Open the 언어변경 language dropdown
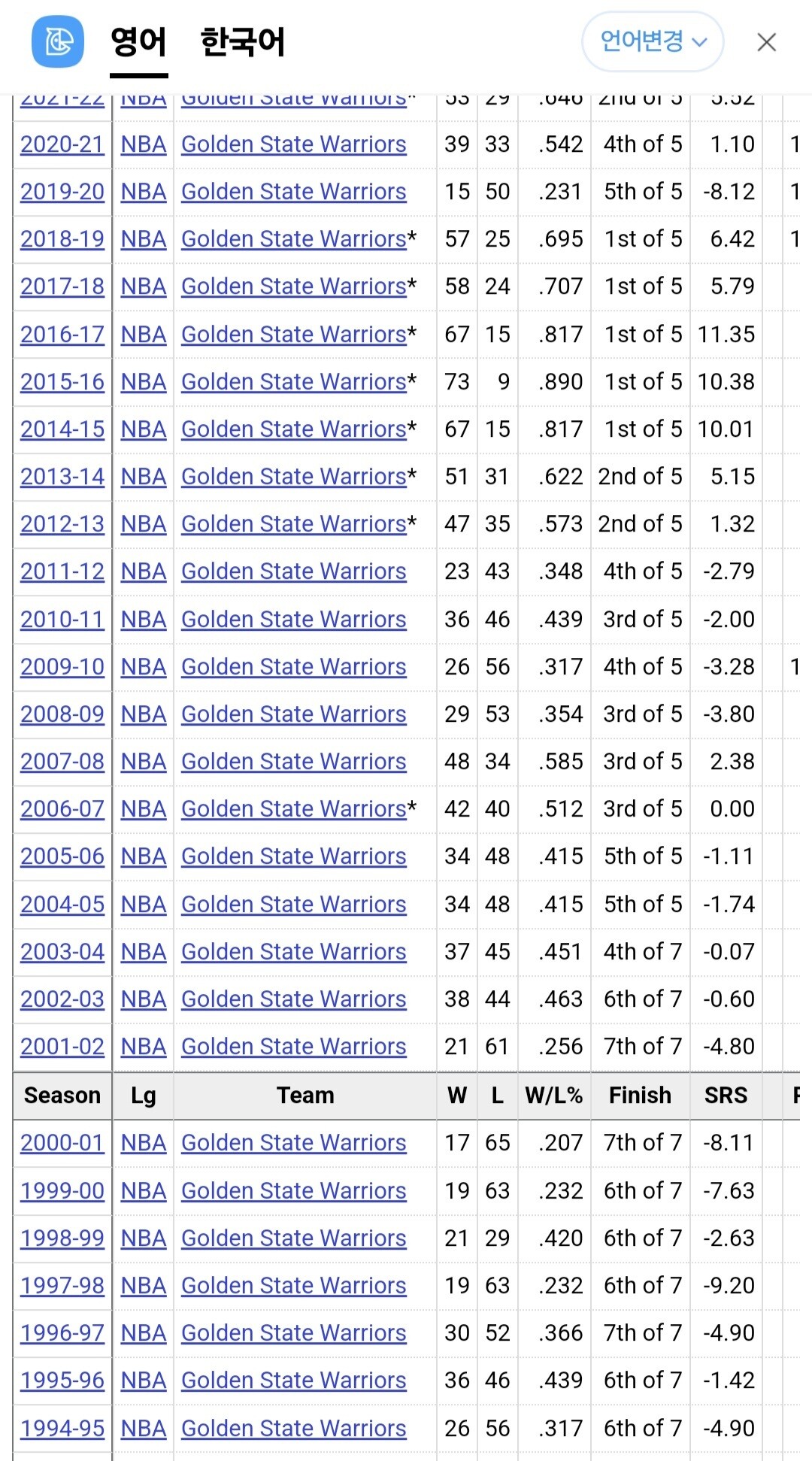The image size is (812, 1461). [653, 41]
